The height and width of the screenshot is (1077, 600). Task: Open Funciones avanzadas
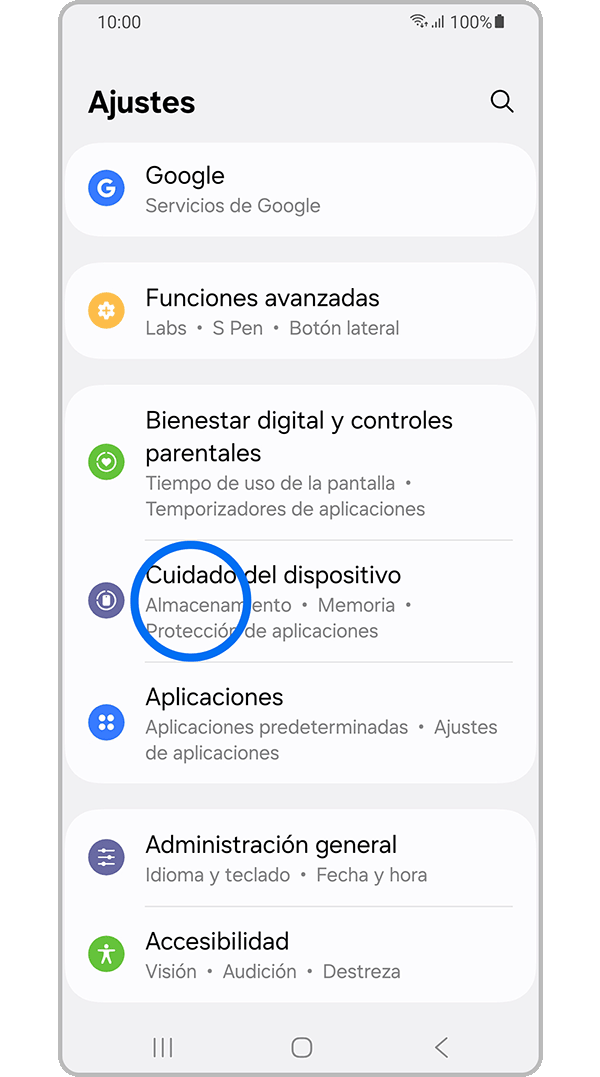pyautogui.click(x=300, y=311)
